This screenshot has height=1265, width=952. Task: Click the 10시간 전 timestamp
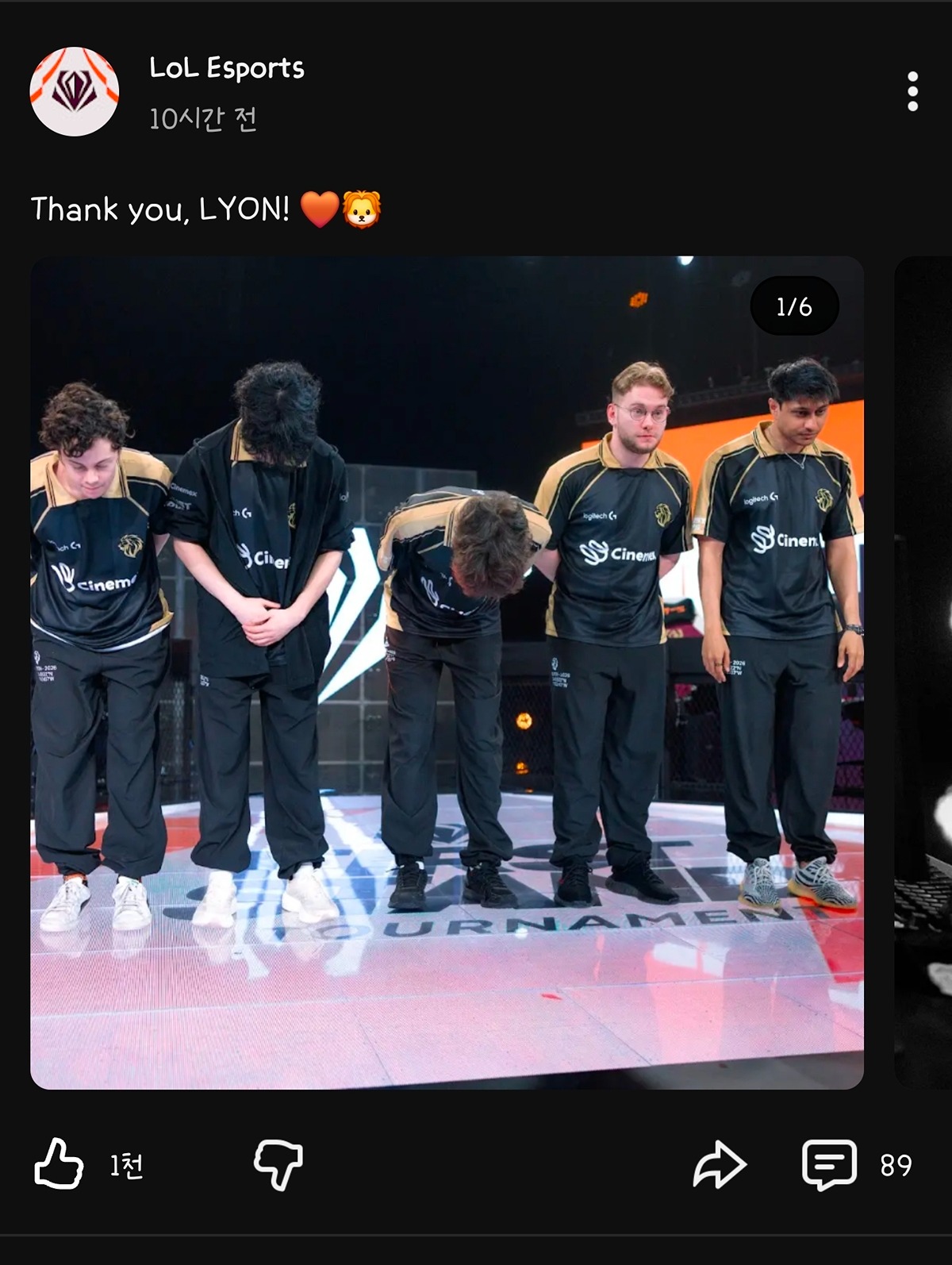click(205, 119)
